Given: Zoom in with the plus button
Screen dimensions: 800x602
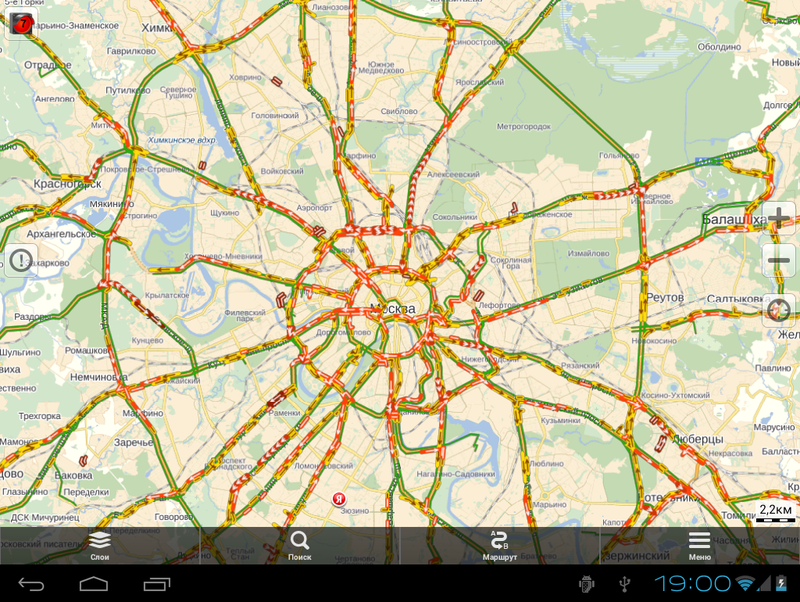Looking at the screenshot, I should 778,218.
